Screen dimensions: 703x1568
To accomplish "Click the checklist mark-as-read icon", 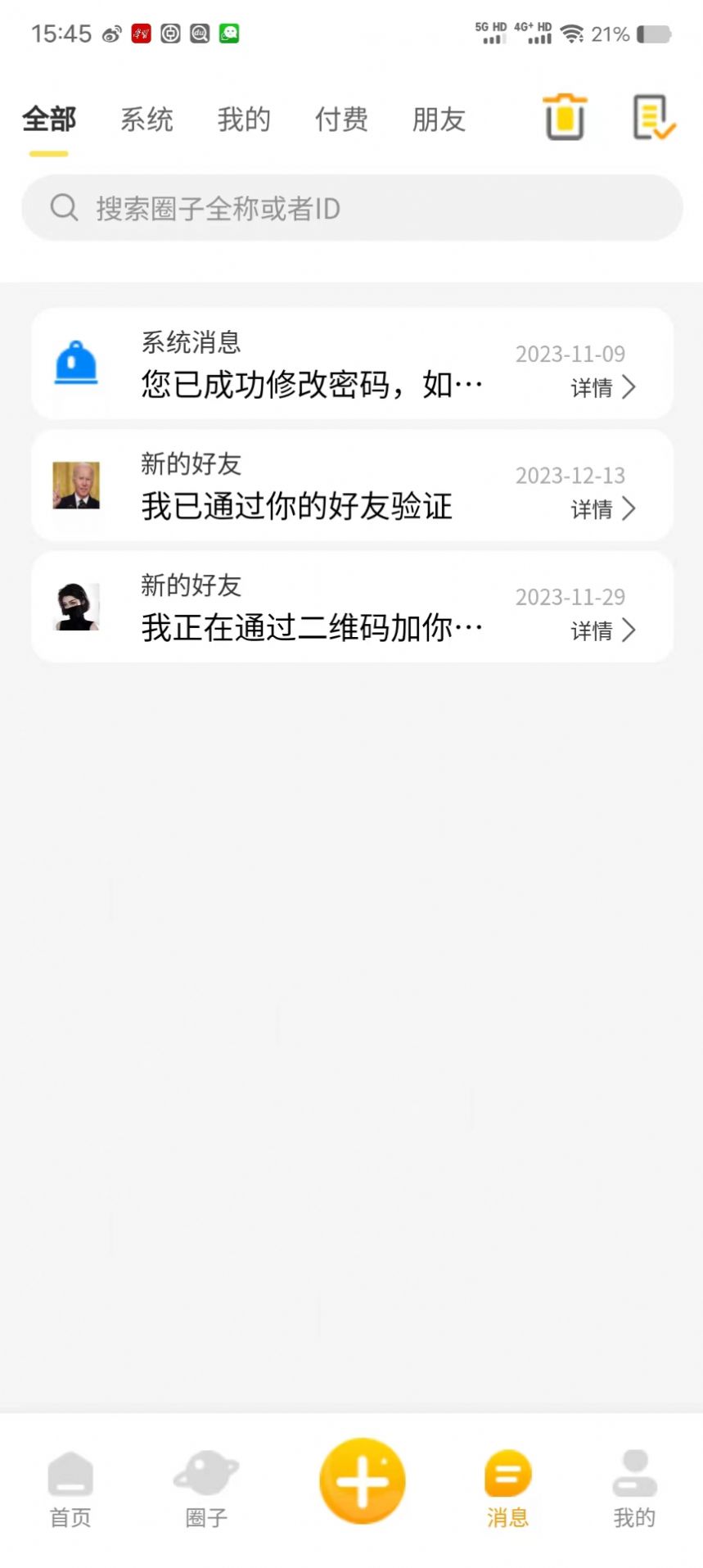I will pyautogui.click(x=655, y=118).
